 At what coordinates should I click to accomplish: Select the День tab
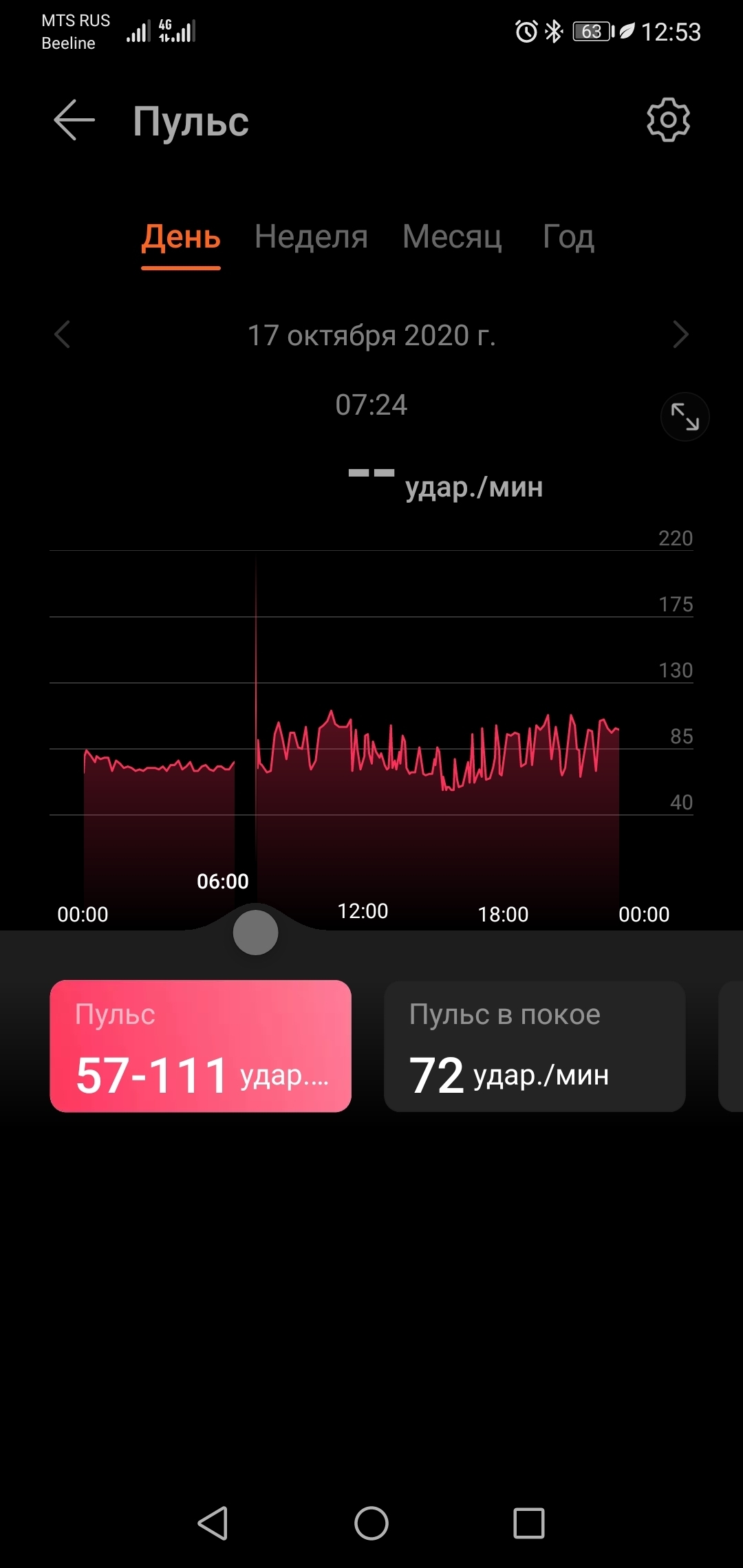click(x=181, y=237)
